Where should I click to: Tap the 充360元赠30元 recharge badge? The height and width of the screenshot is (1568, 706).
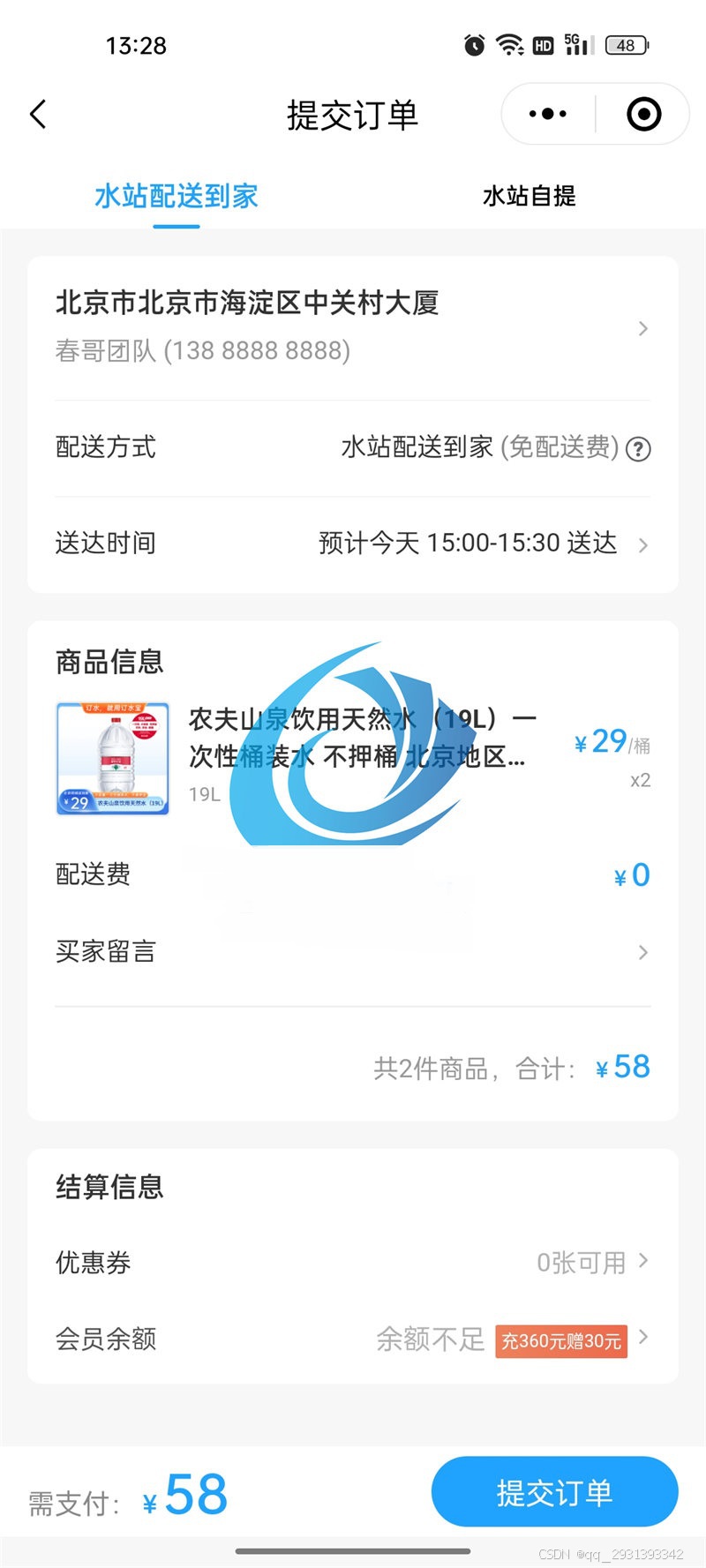click(x=561, y=1341)
